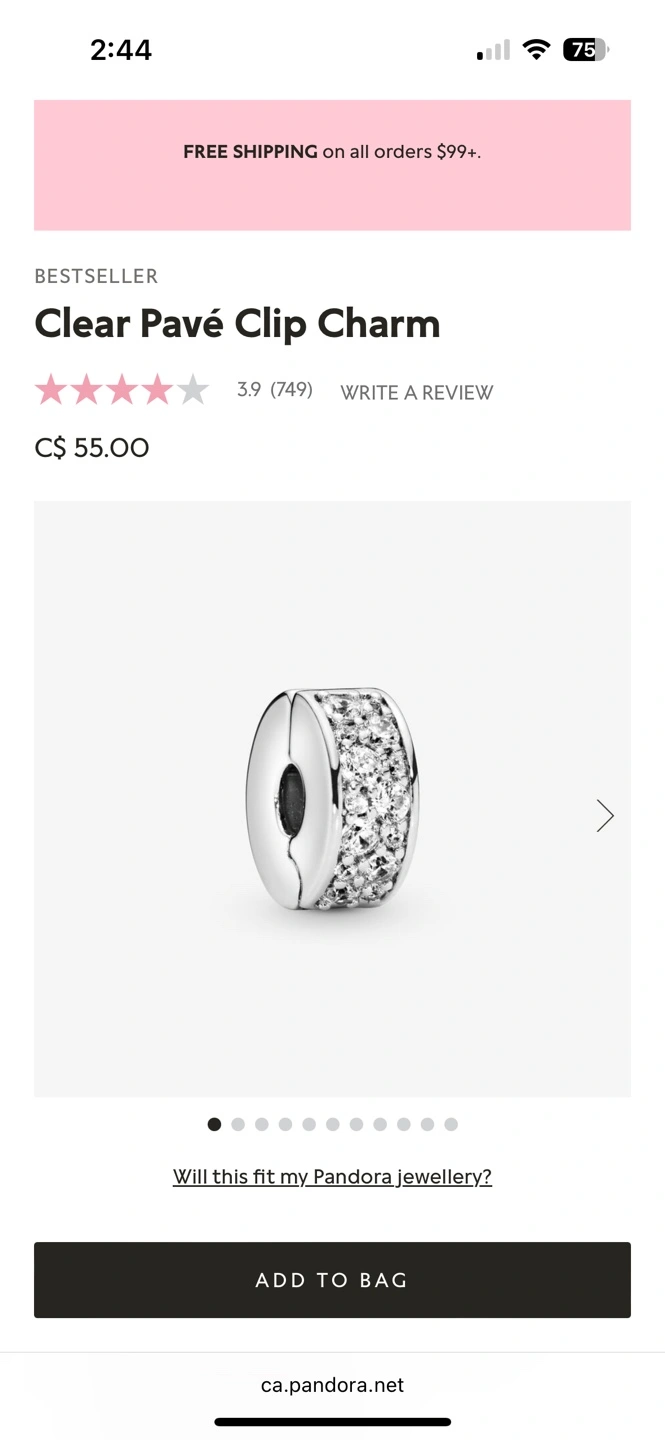The width and height of the screenshot is (665, 1440).
Task: Add the charm to bag
Action: 332,1280
